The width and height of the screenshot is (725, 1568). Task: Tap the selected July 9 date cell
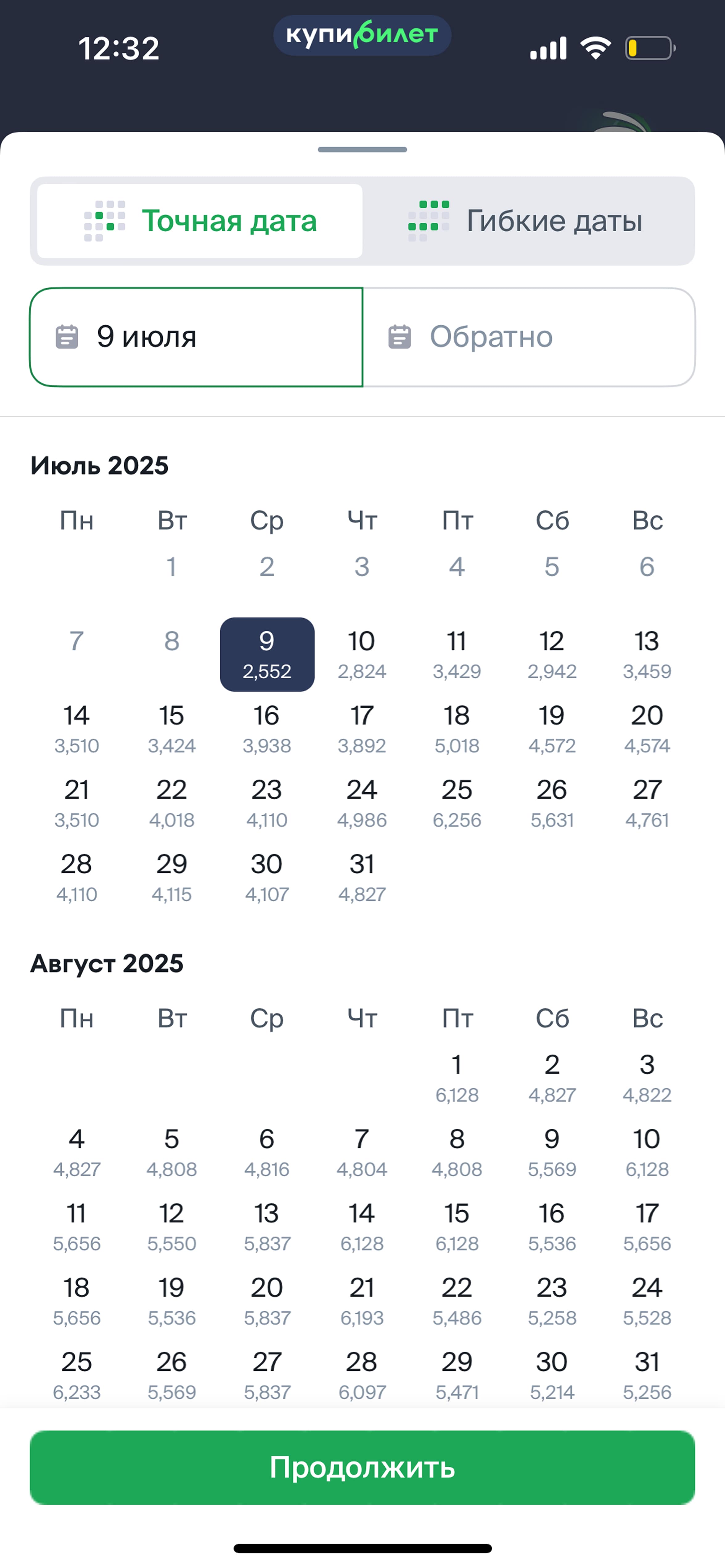click(x=267, y=654)
